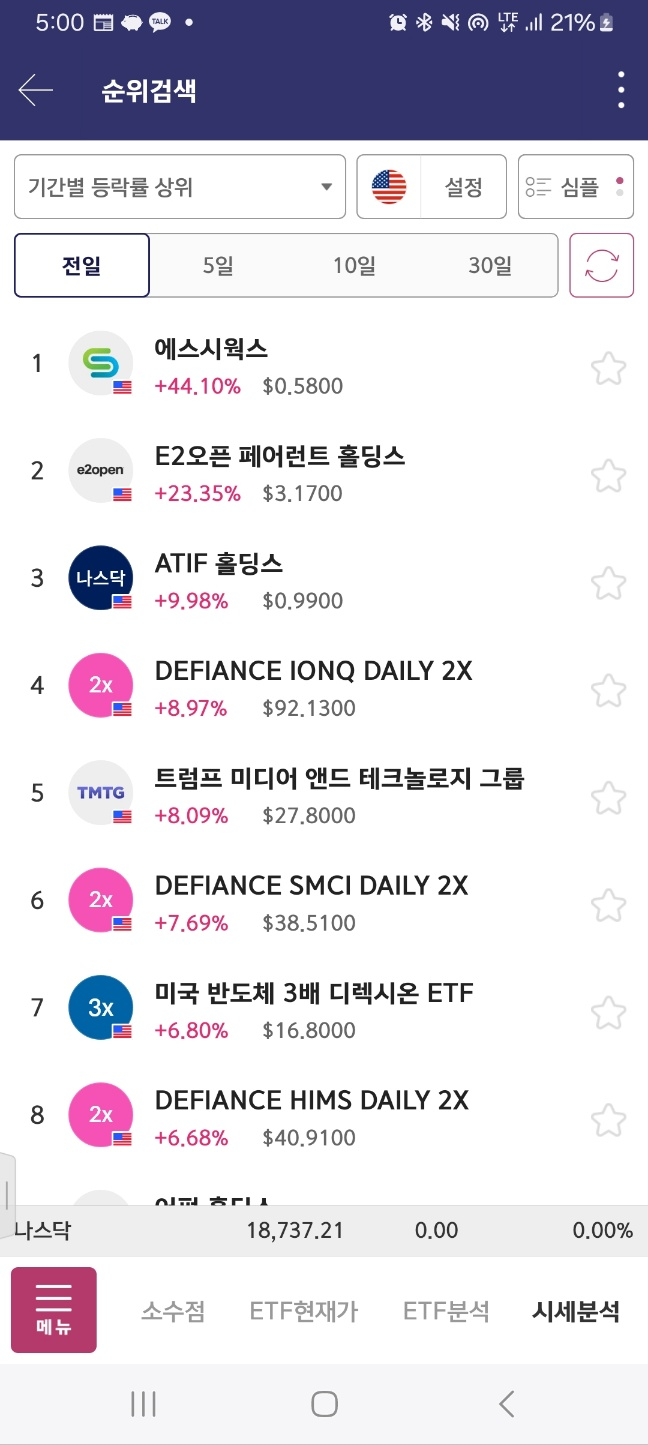
Task: Open the US flag 설정 button
Action: [432, 187]
